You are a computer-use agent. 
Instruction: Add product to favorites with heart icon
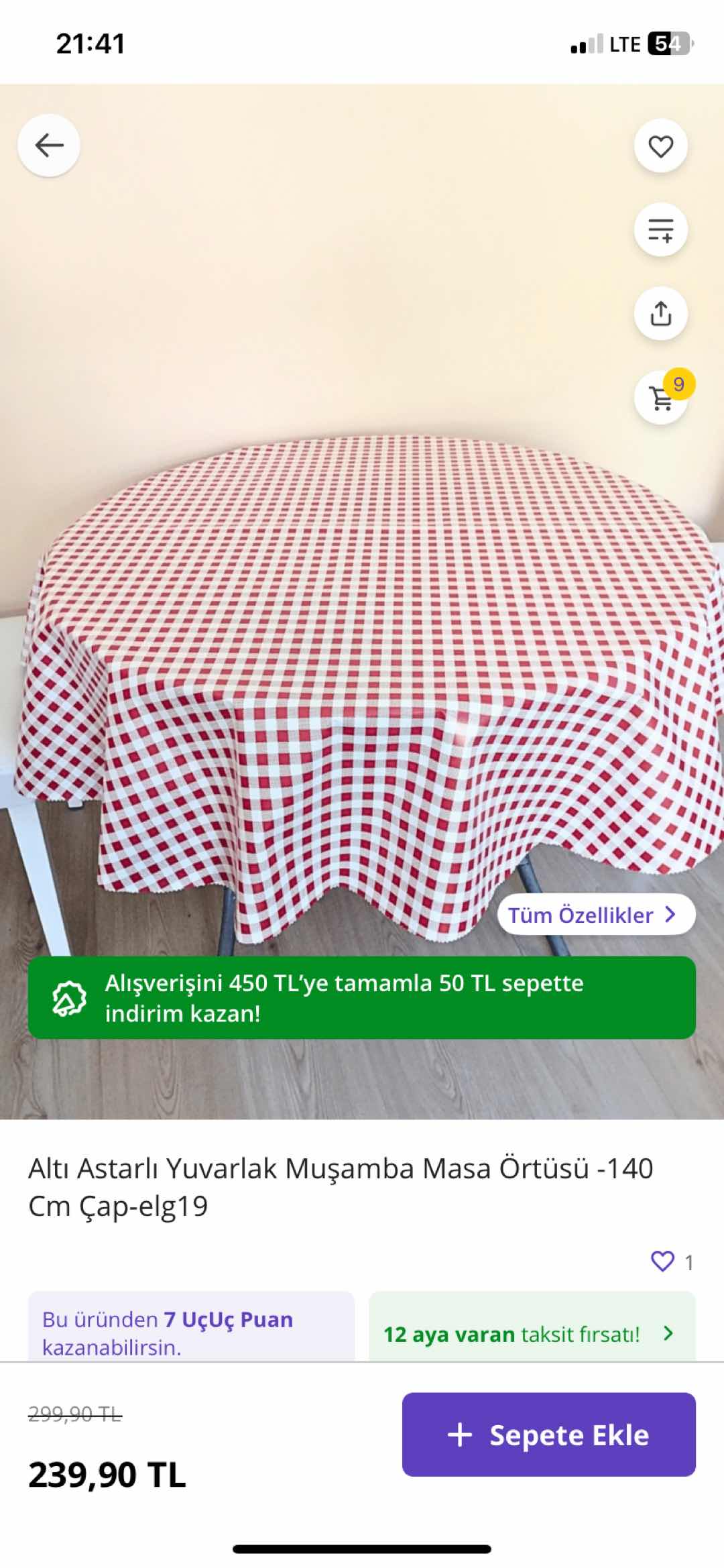tap(660, 146)
